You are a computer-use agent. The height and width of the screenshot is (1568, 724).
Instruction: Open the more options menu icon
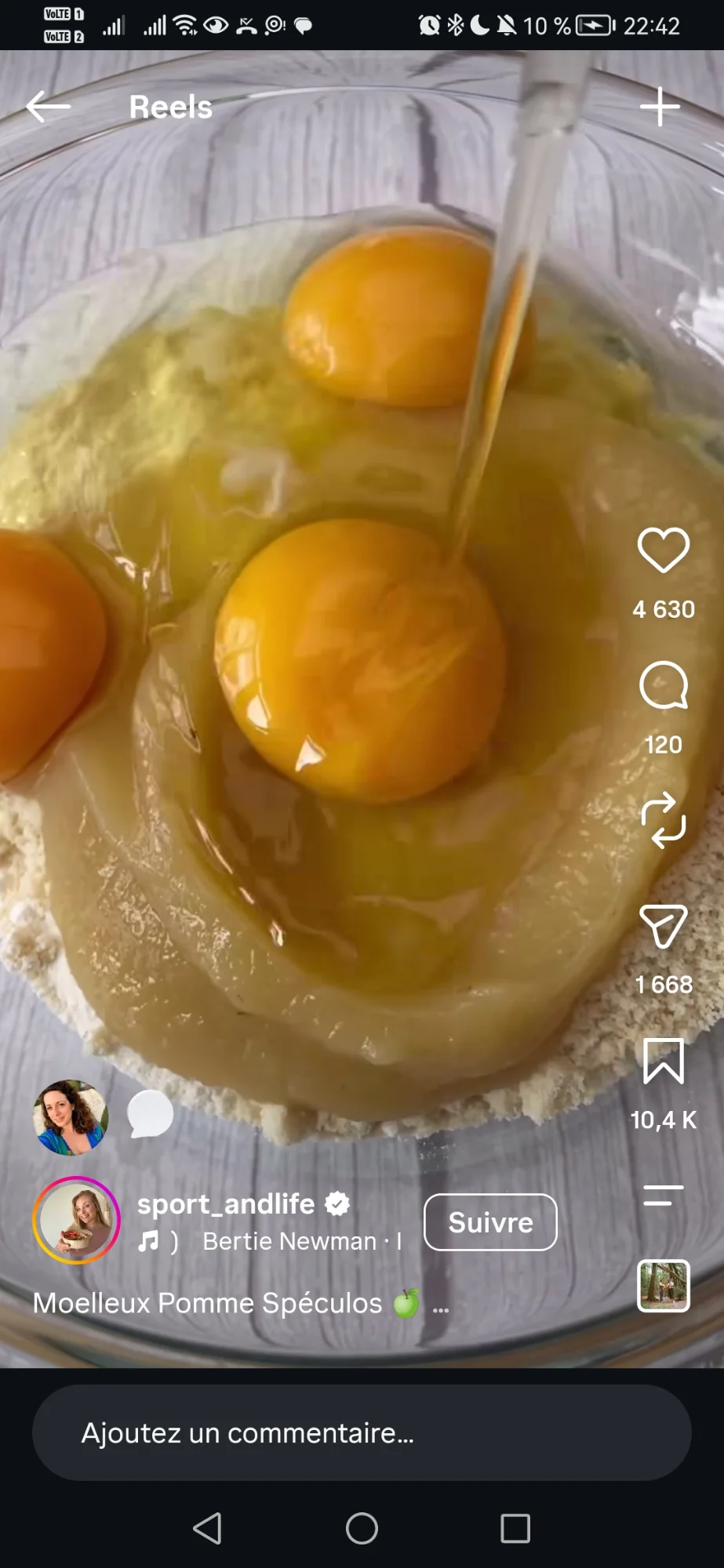tap(664, 1196)
